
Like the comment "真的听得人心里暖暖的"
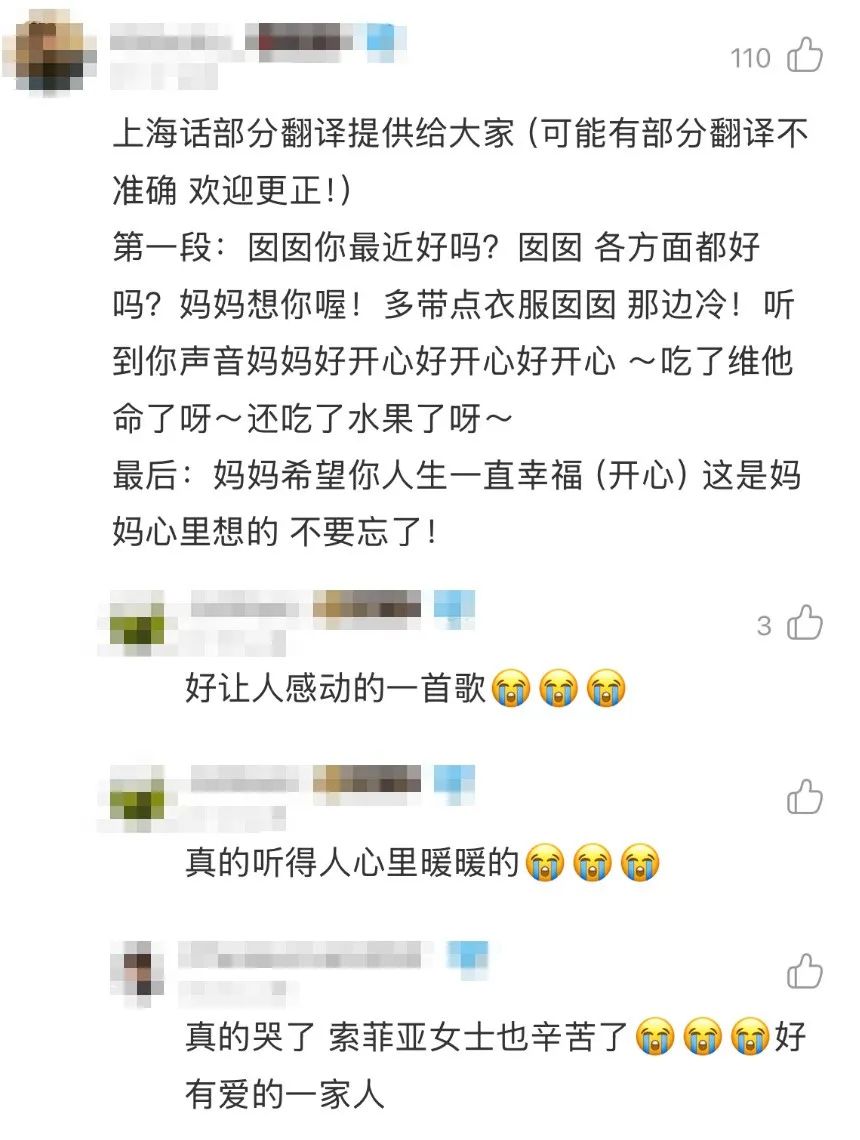(805, 797)
